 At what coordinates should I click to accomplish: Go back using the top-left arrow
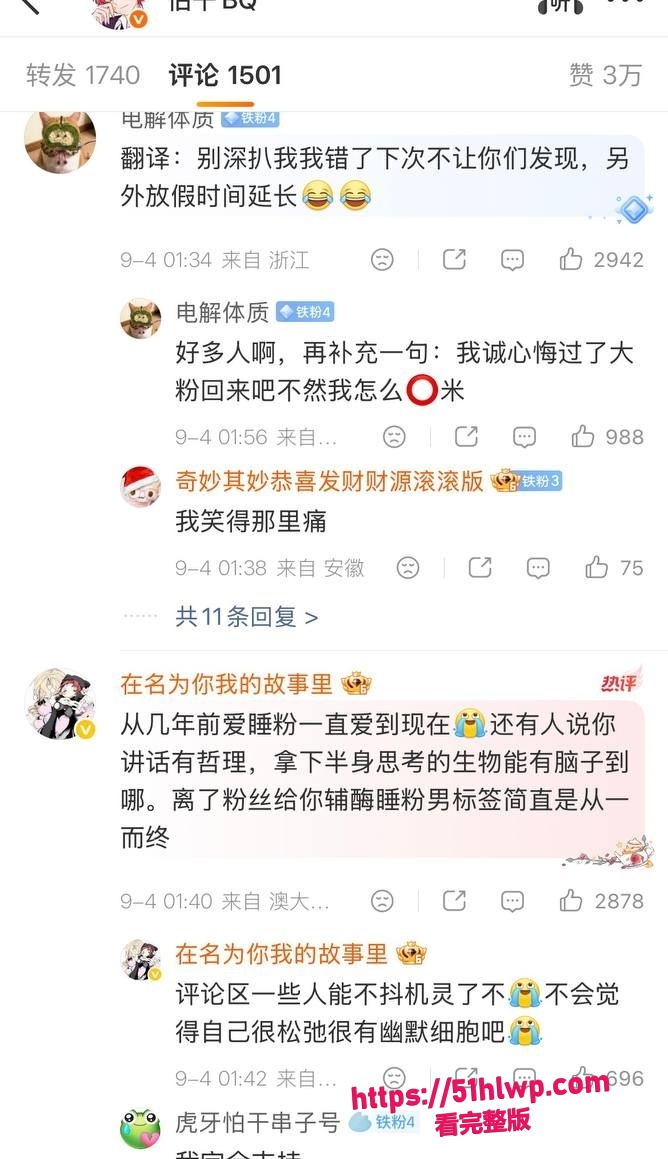click(30, 6)
